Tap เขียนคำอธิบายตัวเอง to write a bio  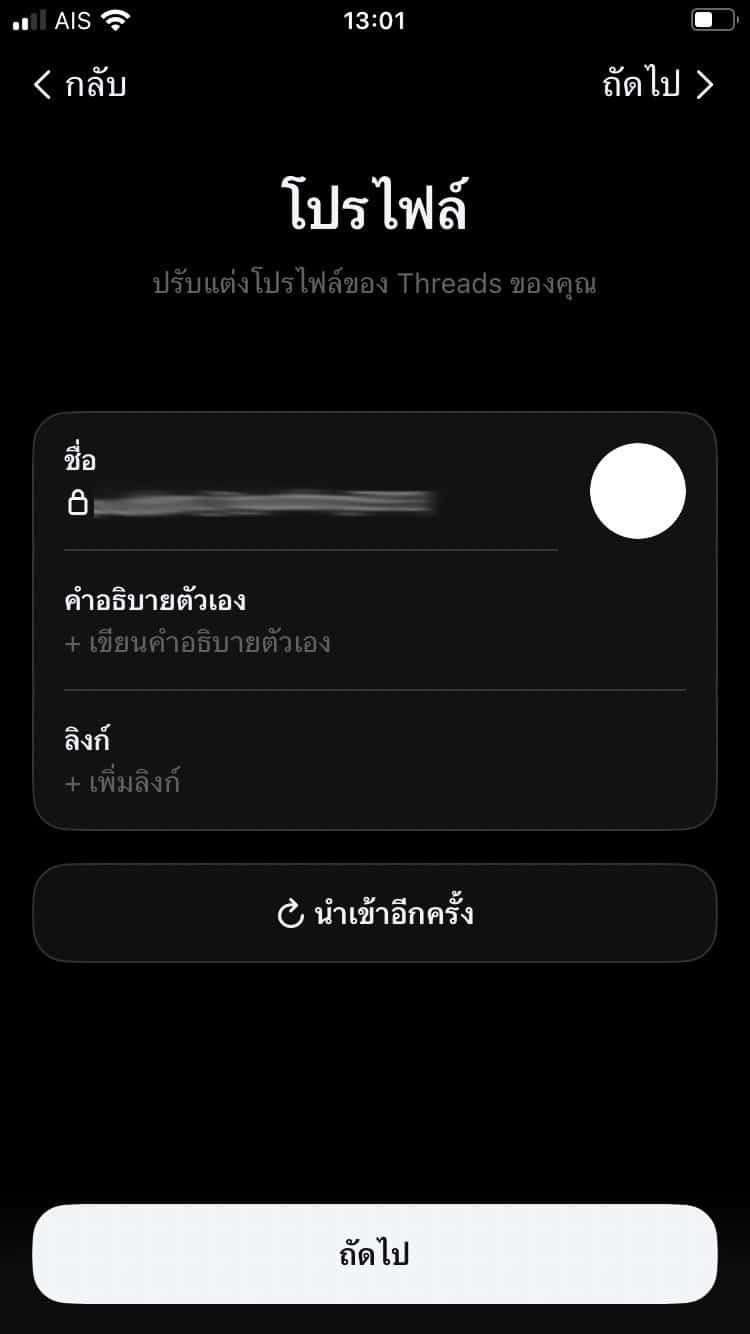198,642
